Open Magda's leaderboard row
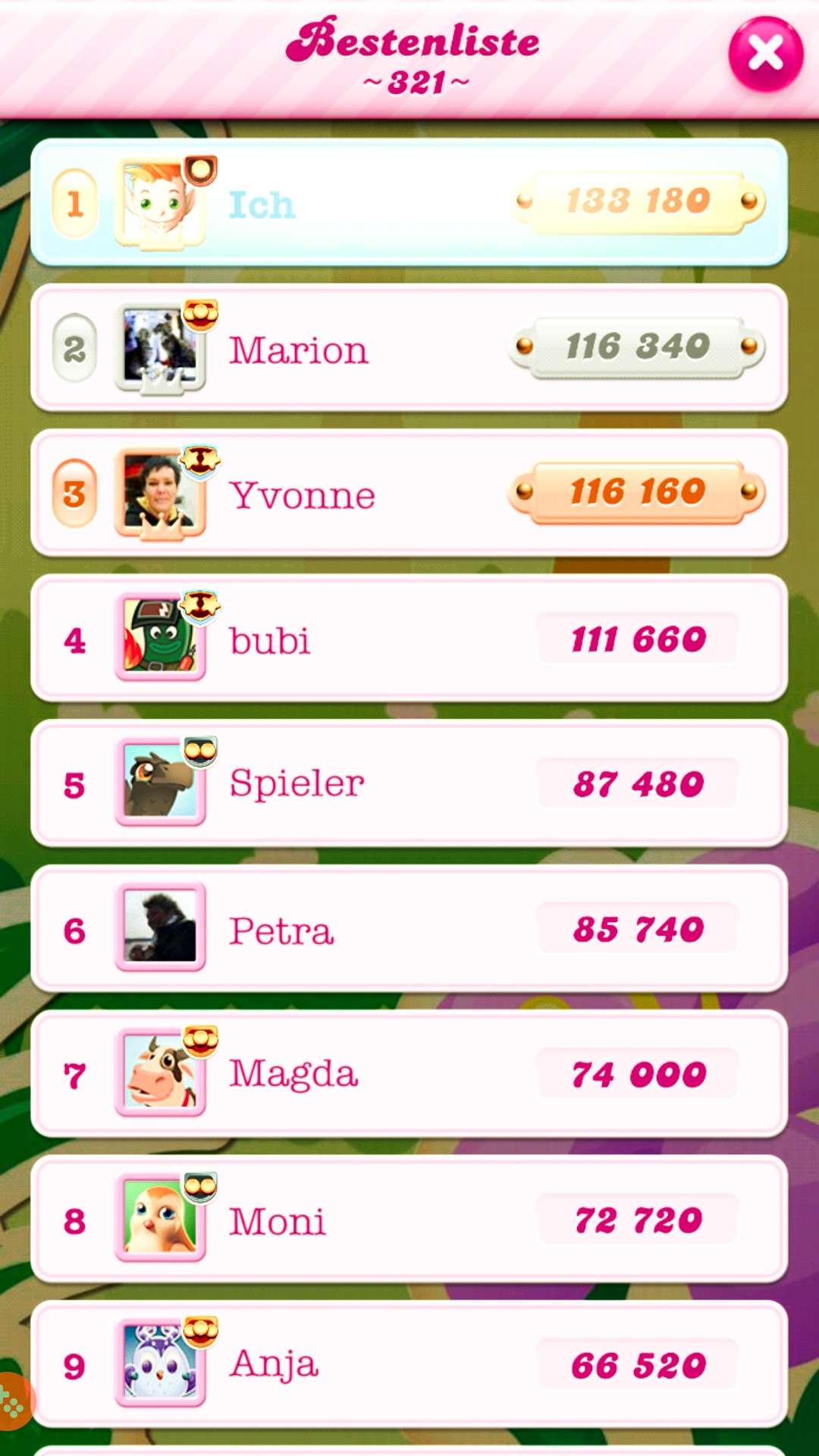Image resolution: width=819 pixels, height=1456 pixels. [409, 1075]
